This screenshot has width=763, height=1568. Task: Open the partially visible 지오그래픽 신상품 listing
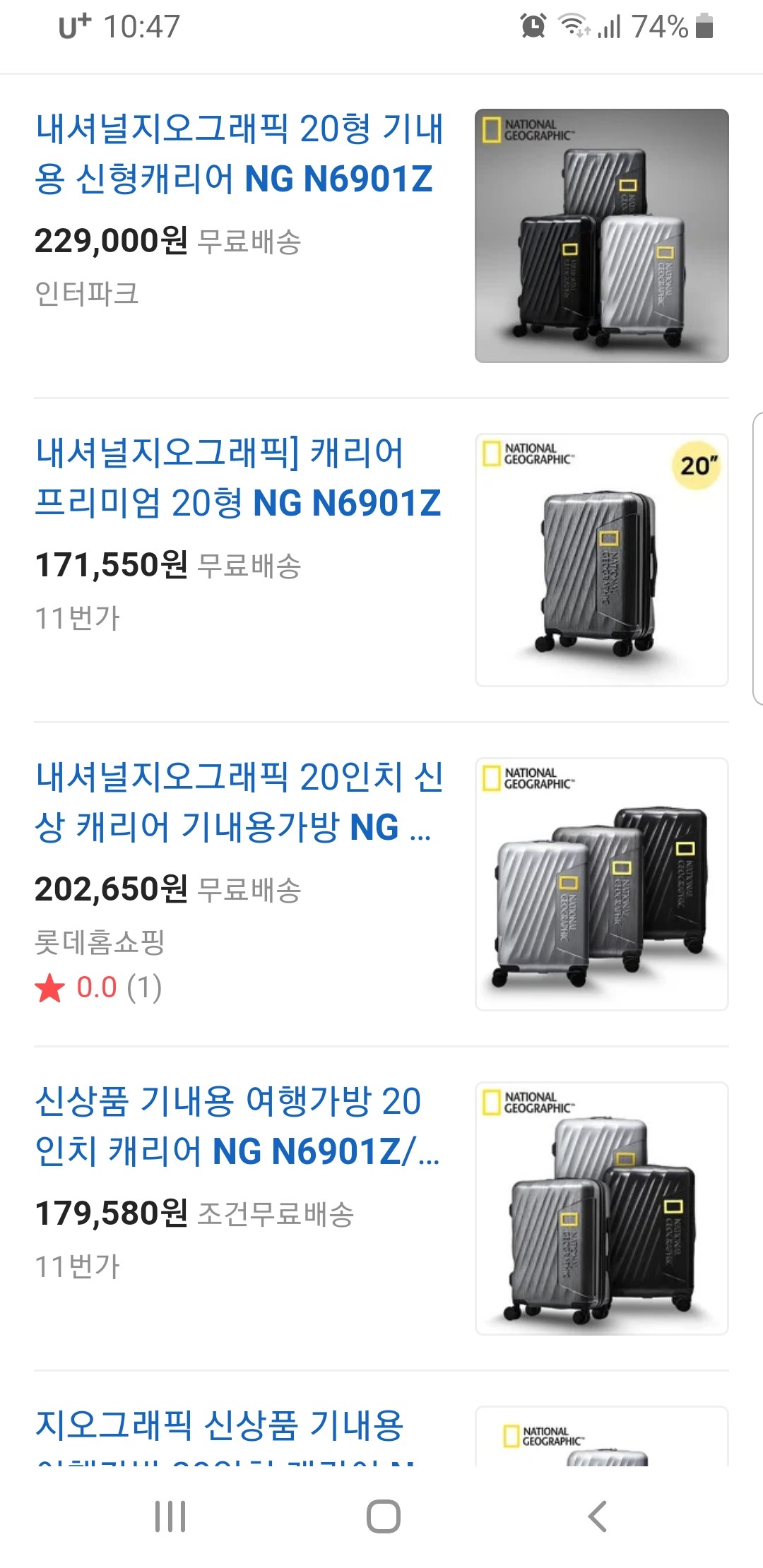(219, 1427)
